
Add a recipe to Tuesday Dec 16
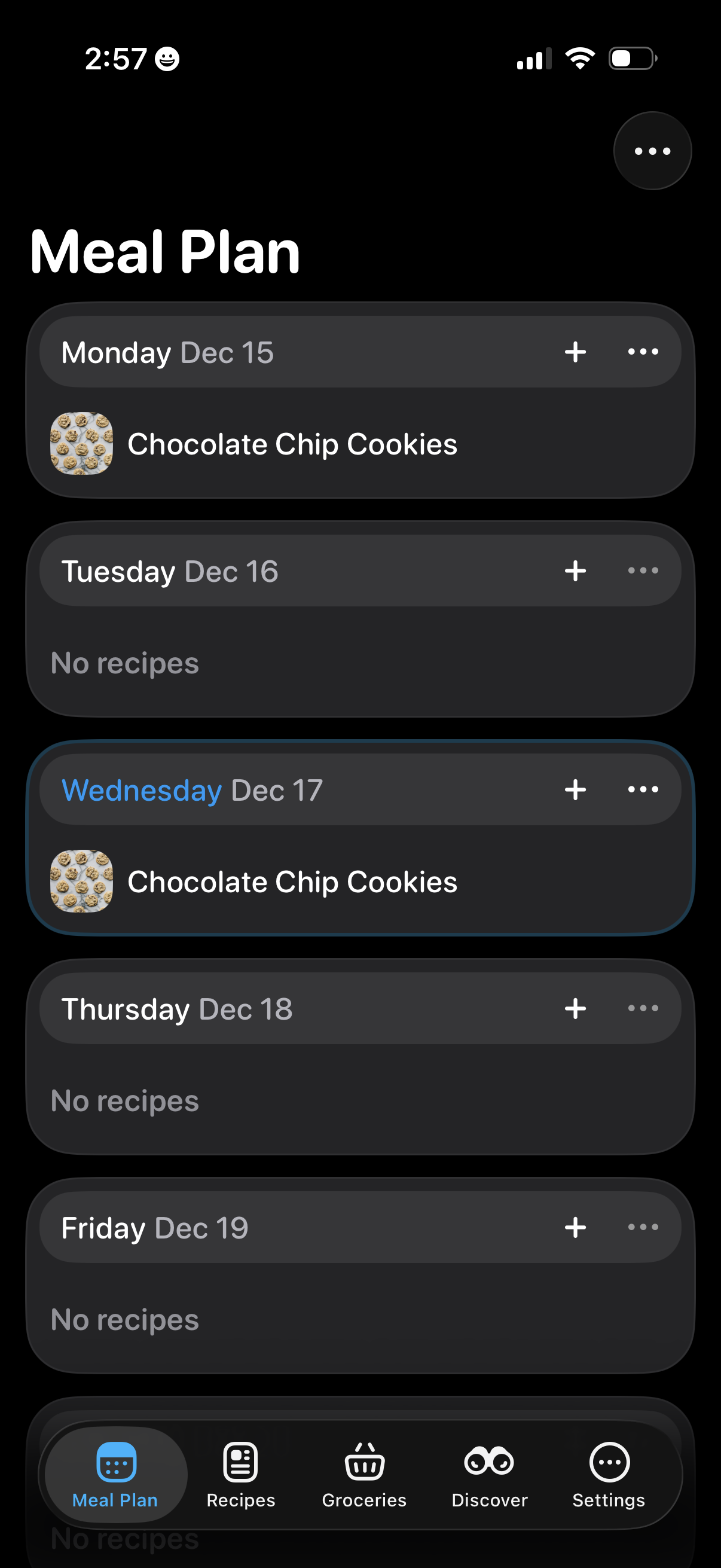point(575,571)
